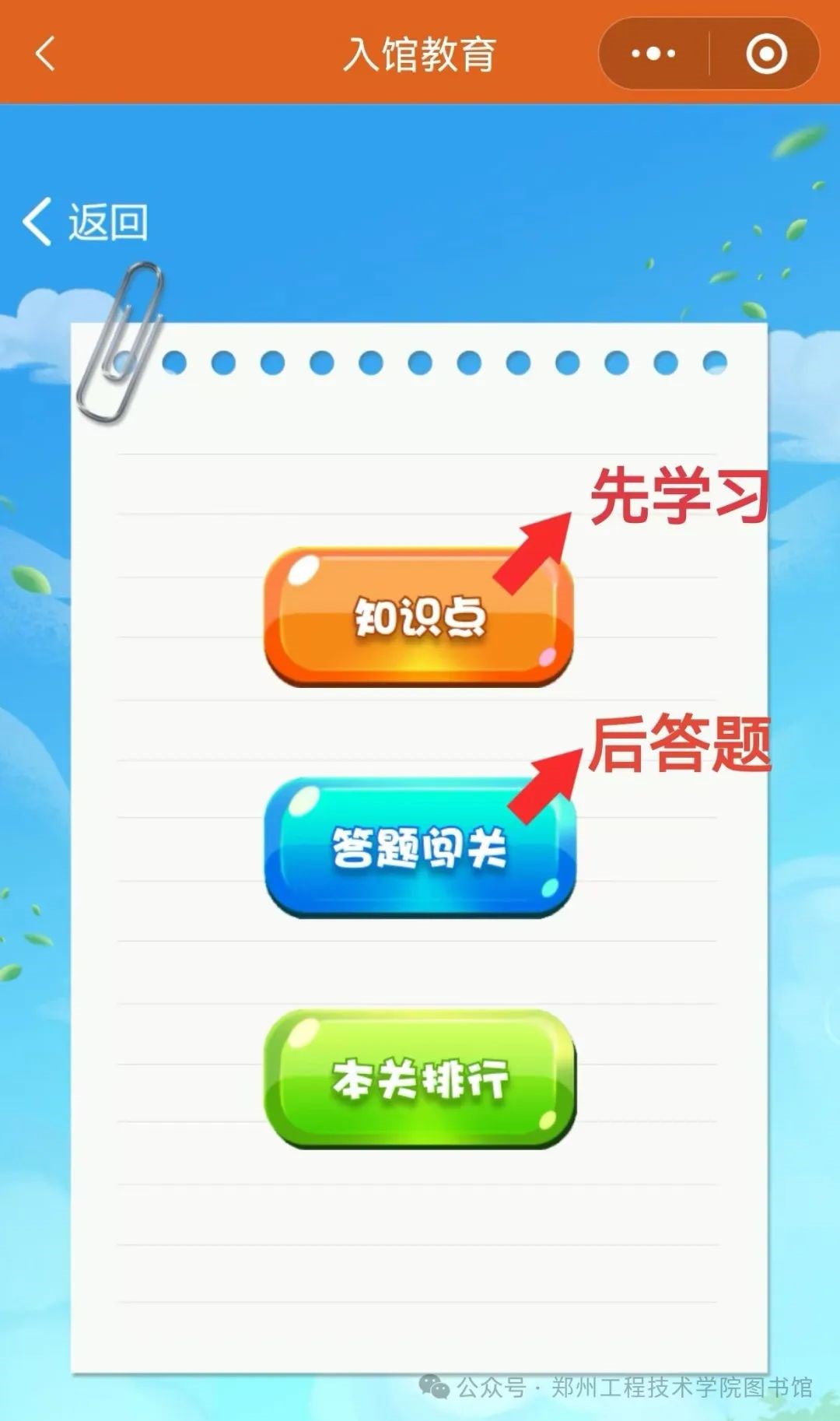The width and height of the screenshot is (840, 1421).
Task: Open the 知识点 knowledge points section
Action: coord(420,617)
